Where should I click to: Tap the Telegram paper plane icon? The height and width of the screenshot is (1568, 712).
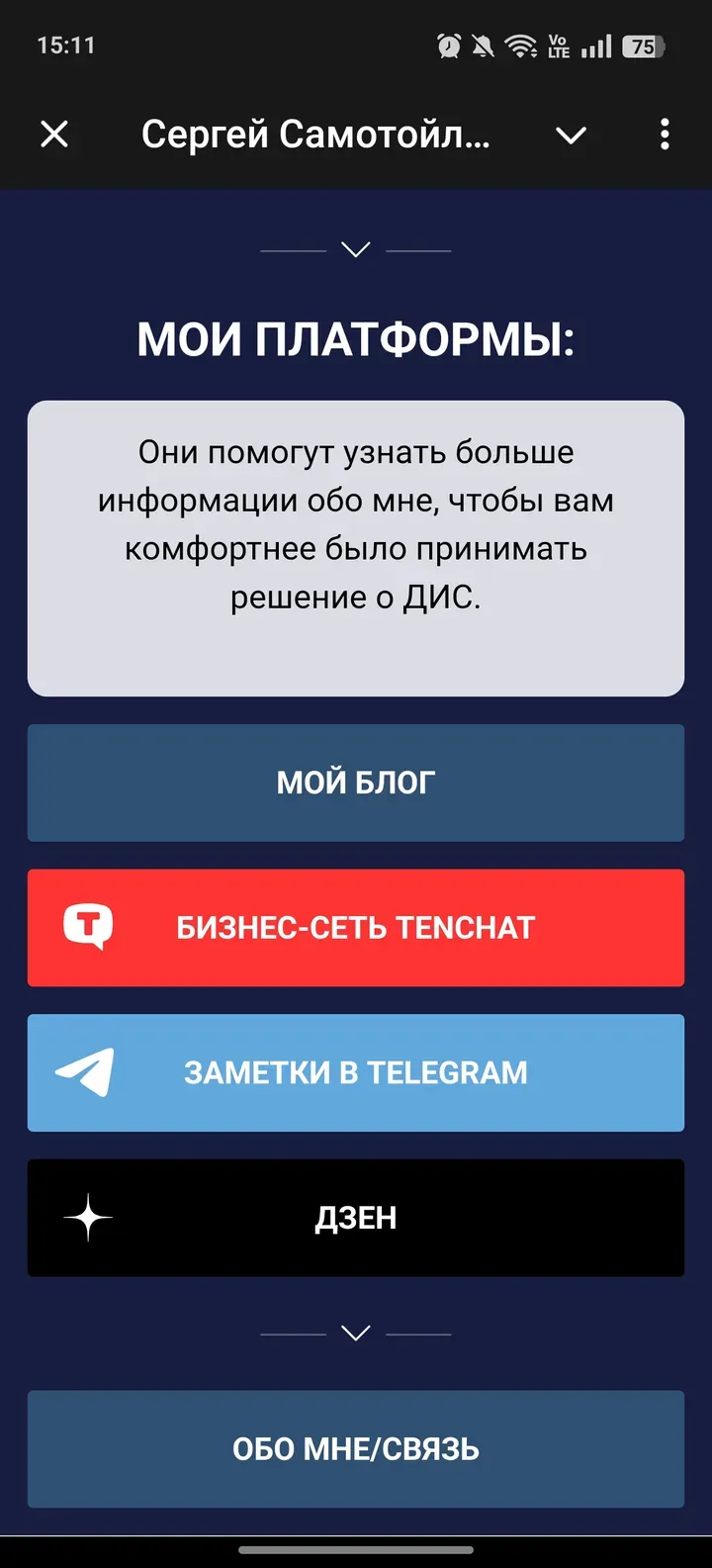coord(85,1072)
